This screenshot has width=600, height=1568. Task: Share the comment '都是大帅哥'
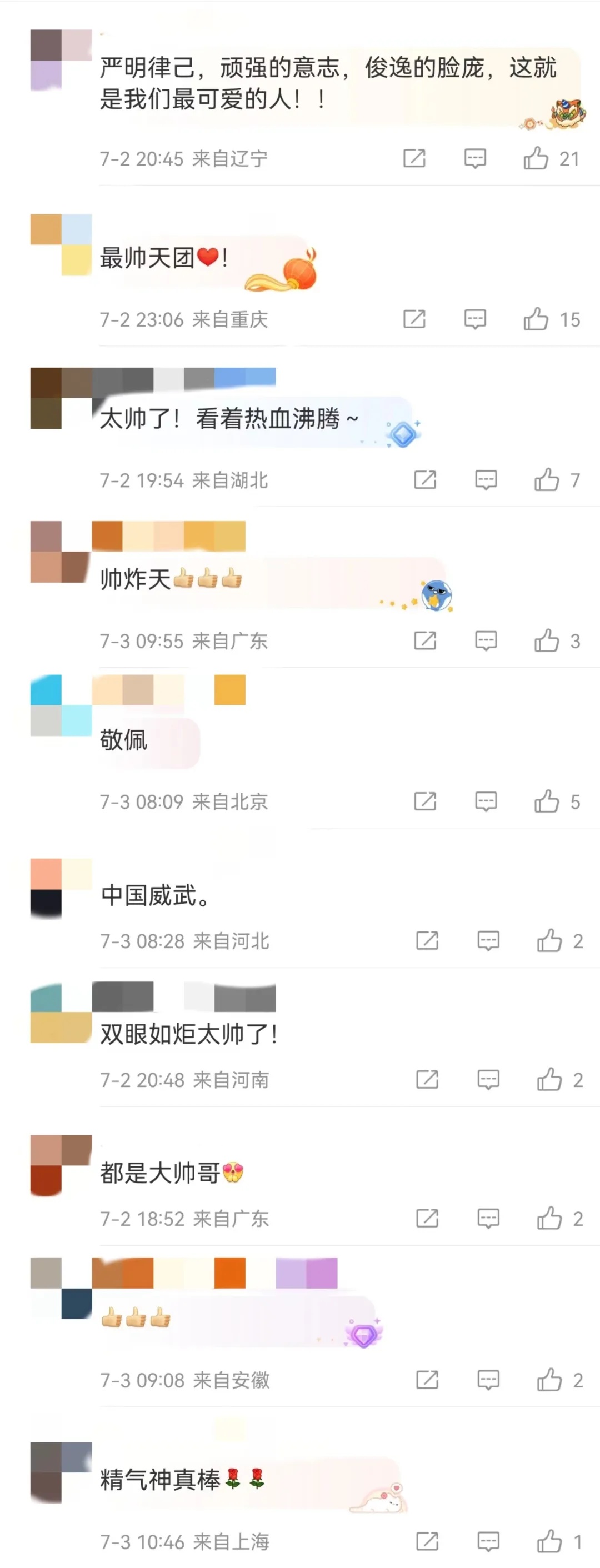tap(427, 1218)
